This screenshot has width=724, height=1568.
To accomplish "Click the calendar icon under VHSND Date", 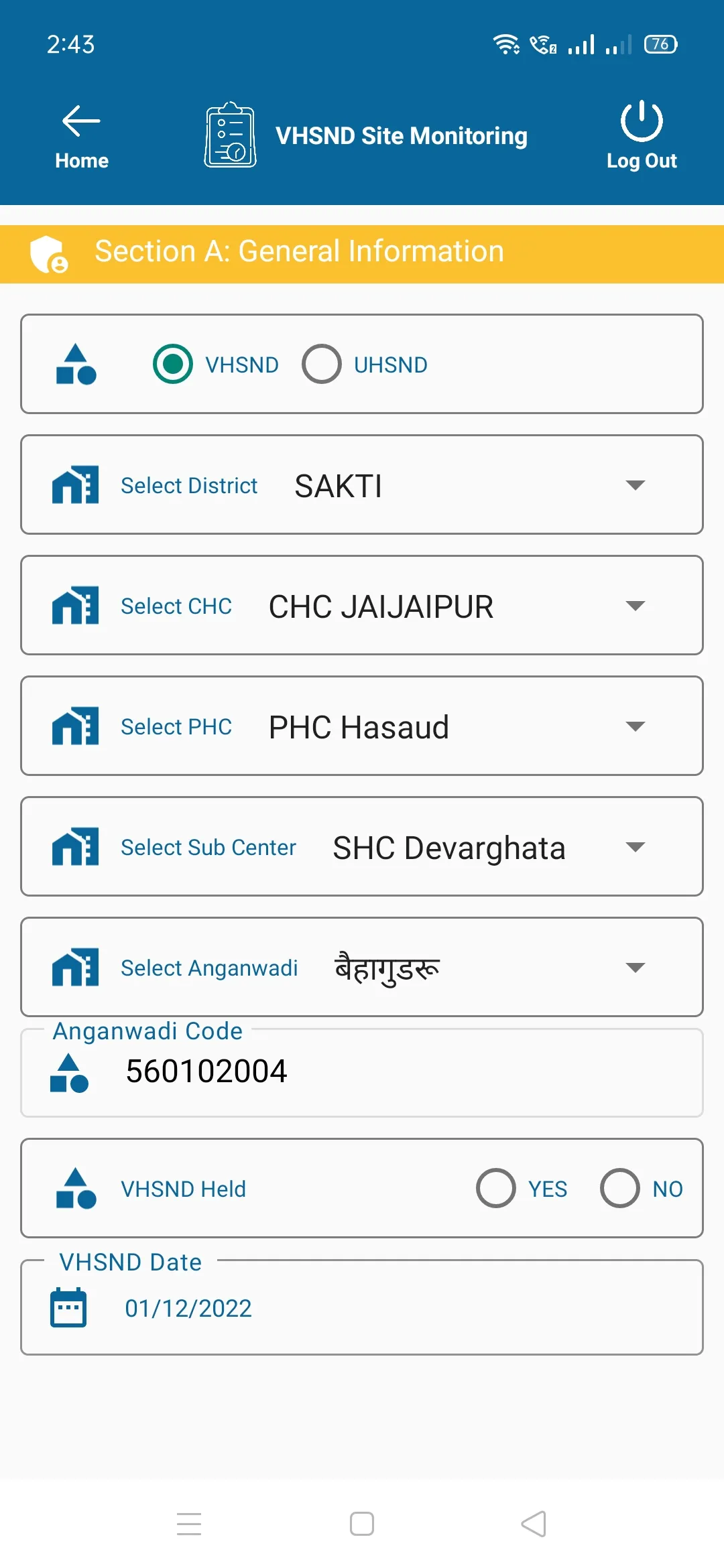I will [69, 1307].
